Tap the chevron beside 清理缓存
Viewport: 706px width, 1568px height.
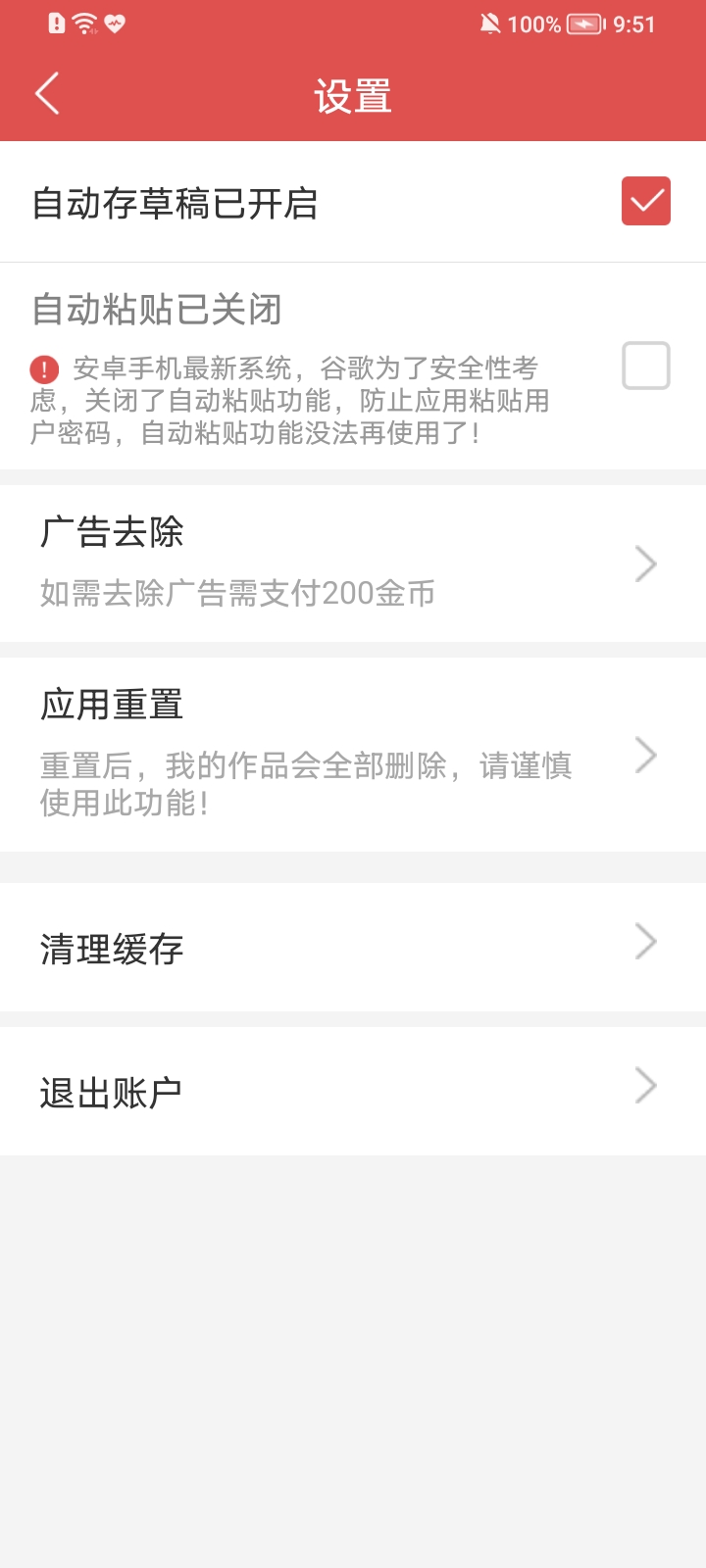[x=645, y=941]
